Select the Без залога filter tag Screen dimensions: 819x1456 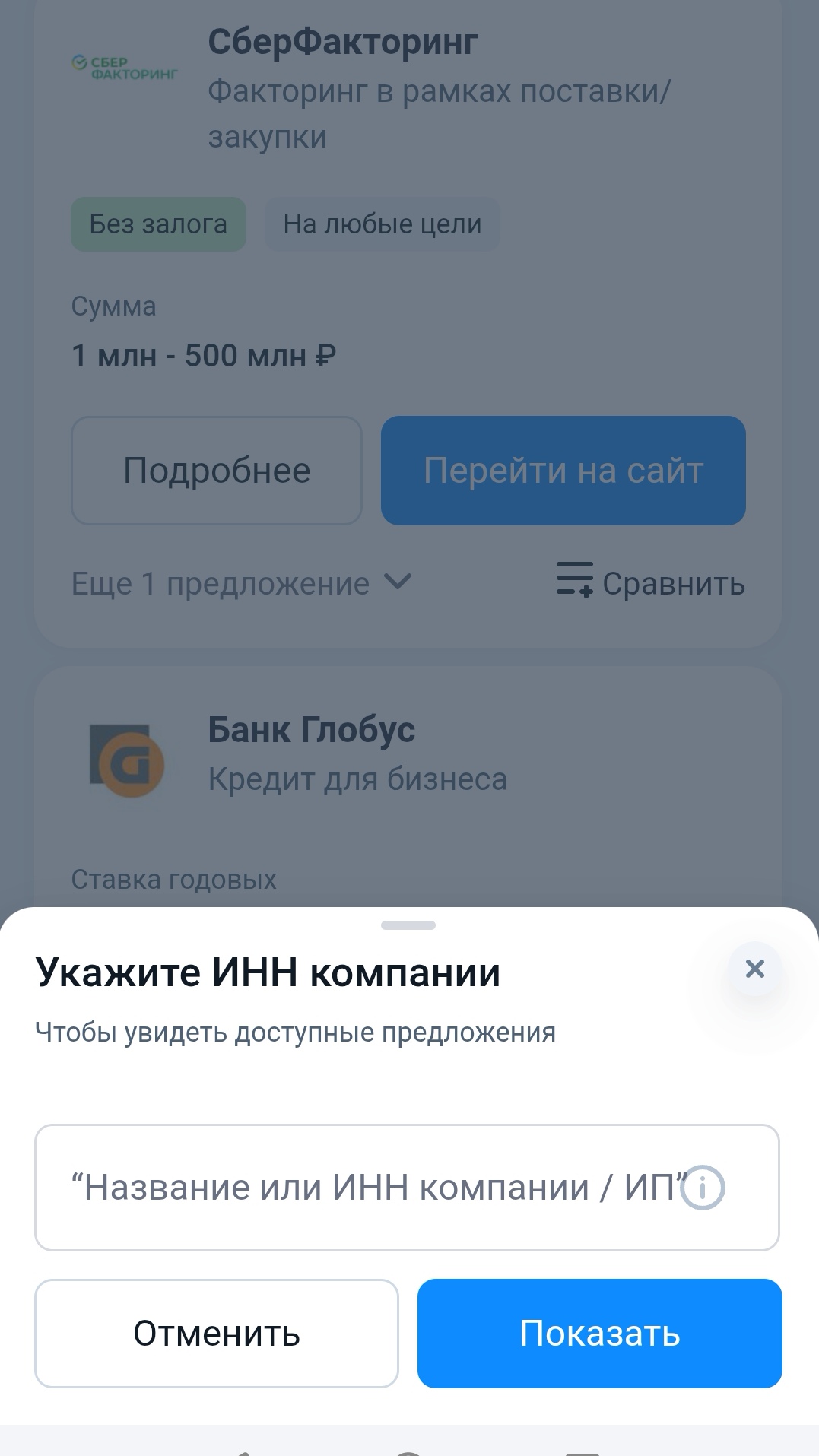click(157, 224)
